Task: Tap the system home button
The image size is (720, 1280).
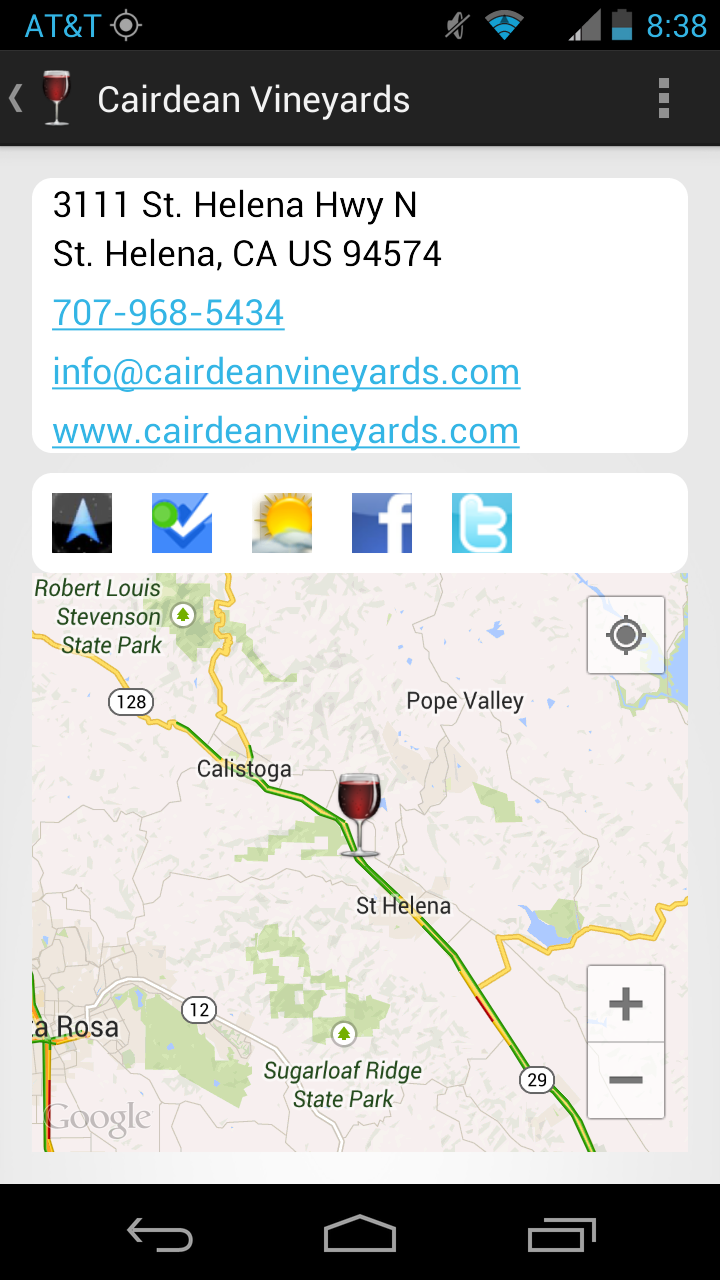Action: (360, 1234)
